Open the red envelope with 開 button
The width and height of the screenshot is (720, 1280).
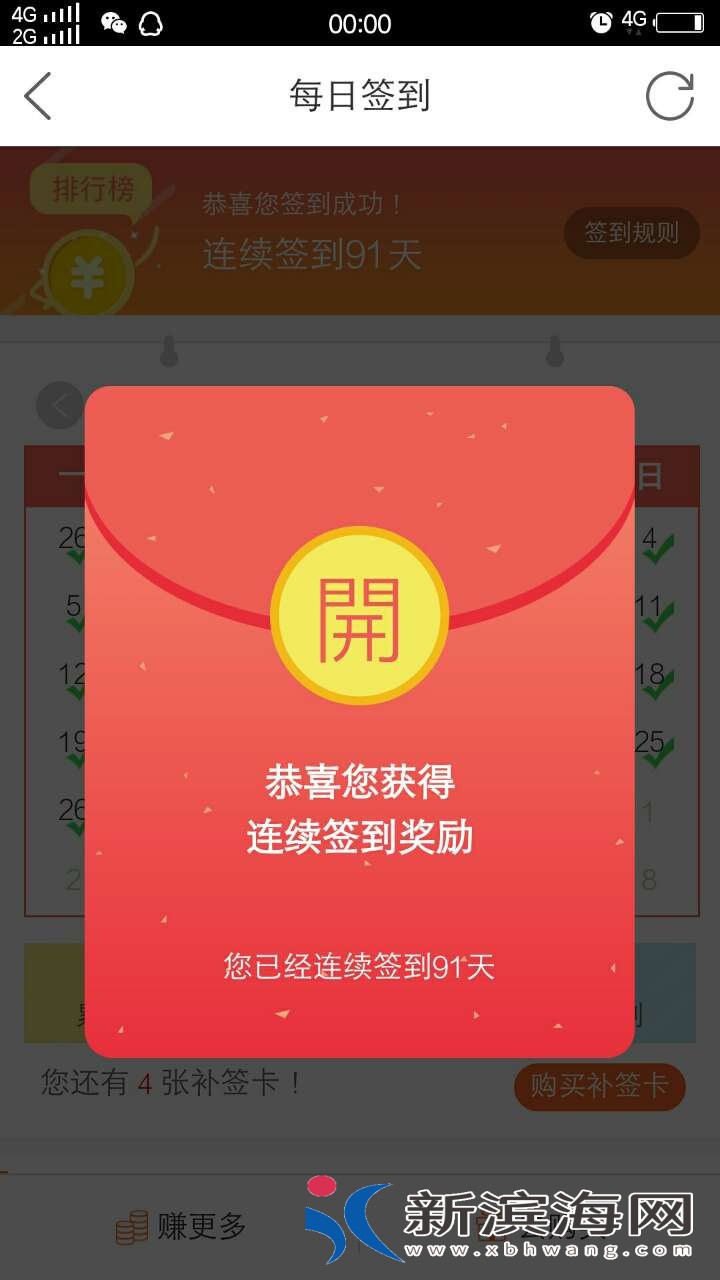pyautogui.click(x=359, y=615)
